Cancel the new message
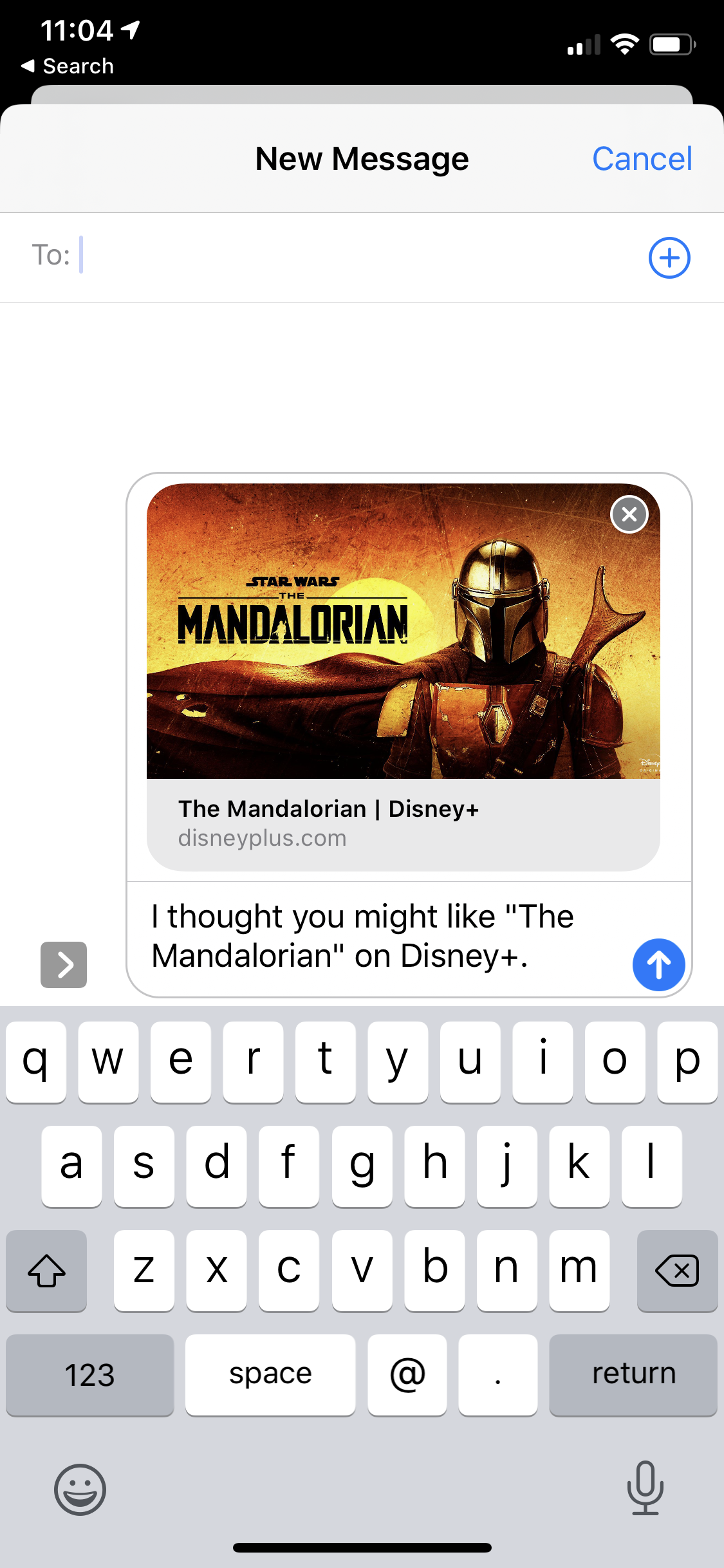The height and width of the screenshot is (1568, 724). [x=642, y=159]
